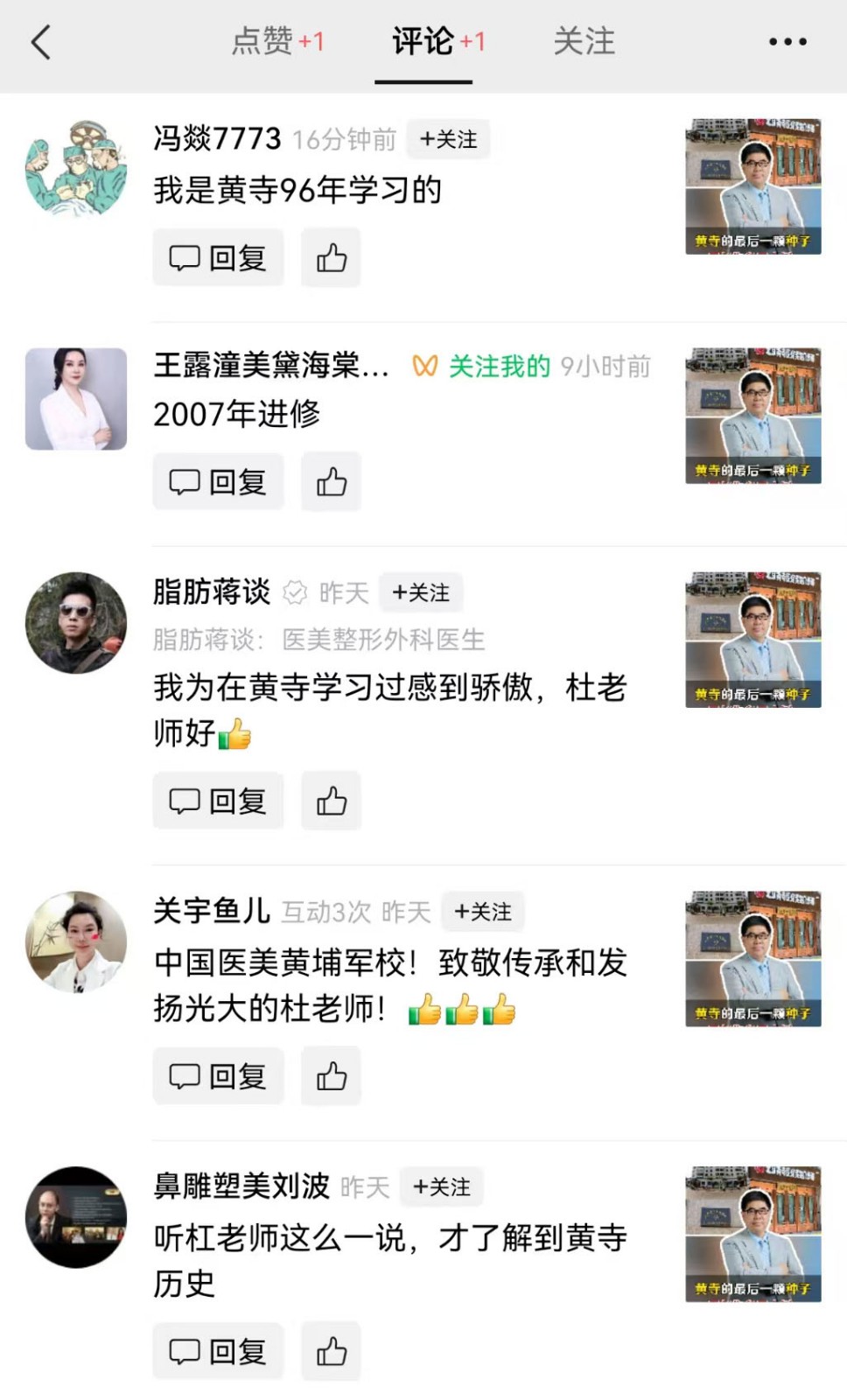847x1400 pixels.
Task: Open the three-dot overflow menu
Action: coord(787,41)
